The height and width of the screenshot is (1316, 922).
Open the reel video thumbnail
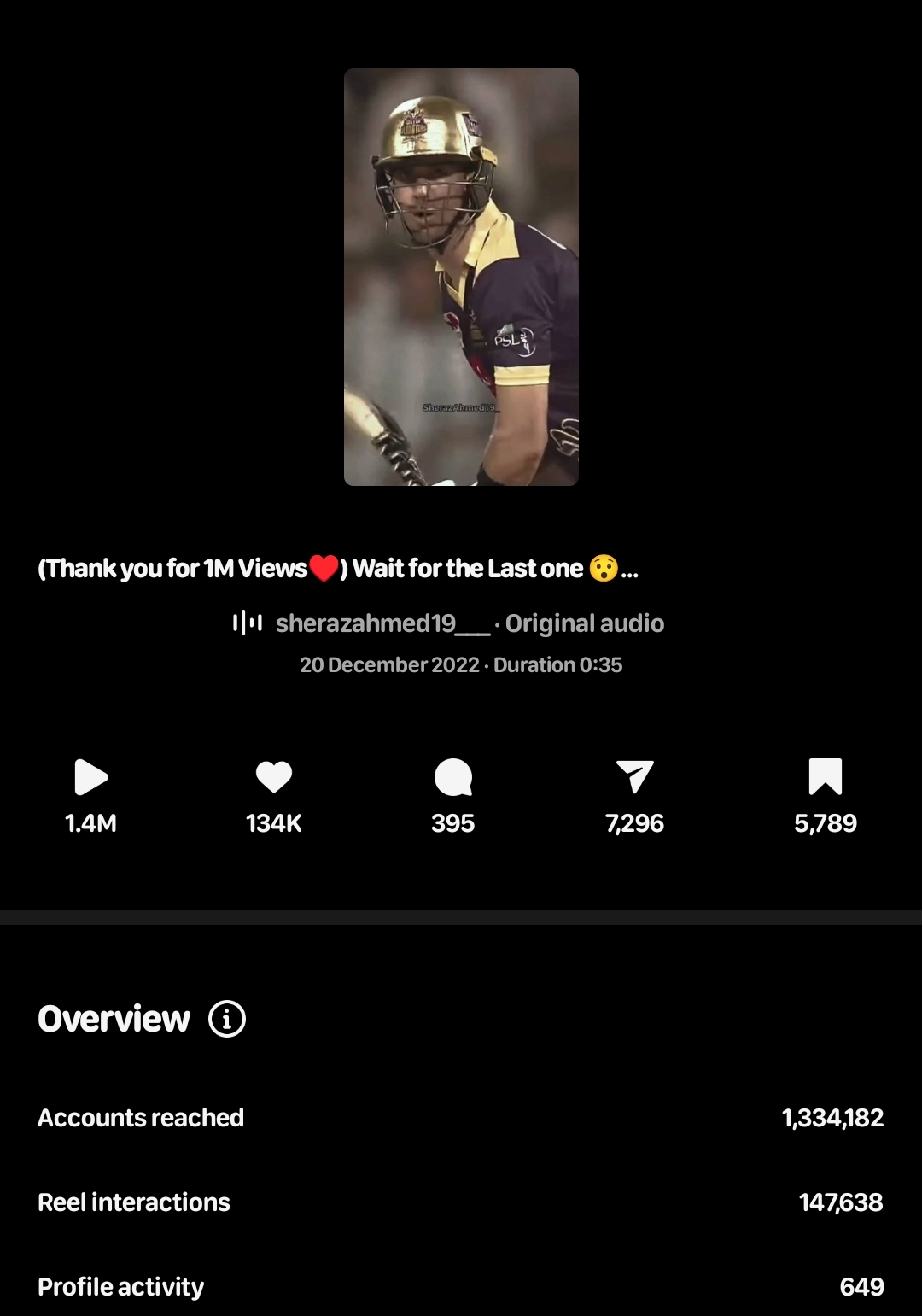(x=461, y=277)
